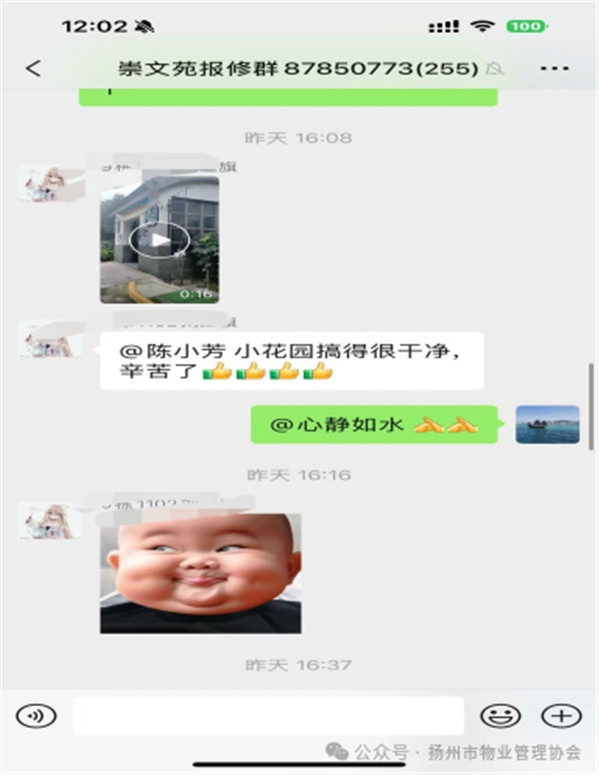The height and width of the screenshot is (776, 600).
Task: Open the emoji picker
Action: click(500, 716)
